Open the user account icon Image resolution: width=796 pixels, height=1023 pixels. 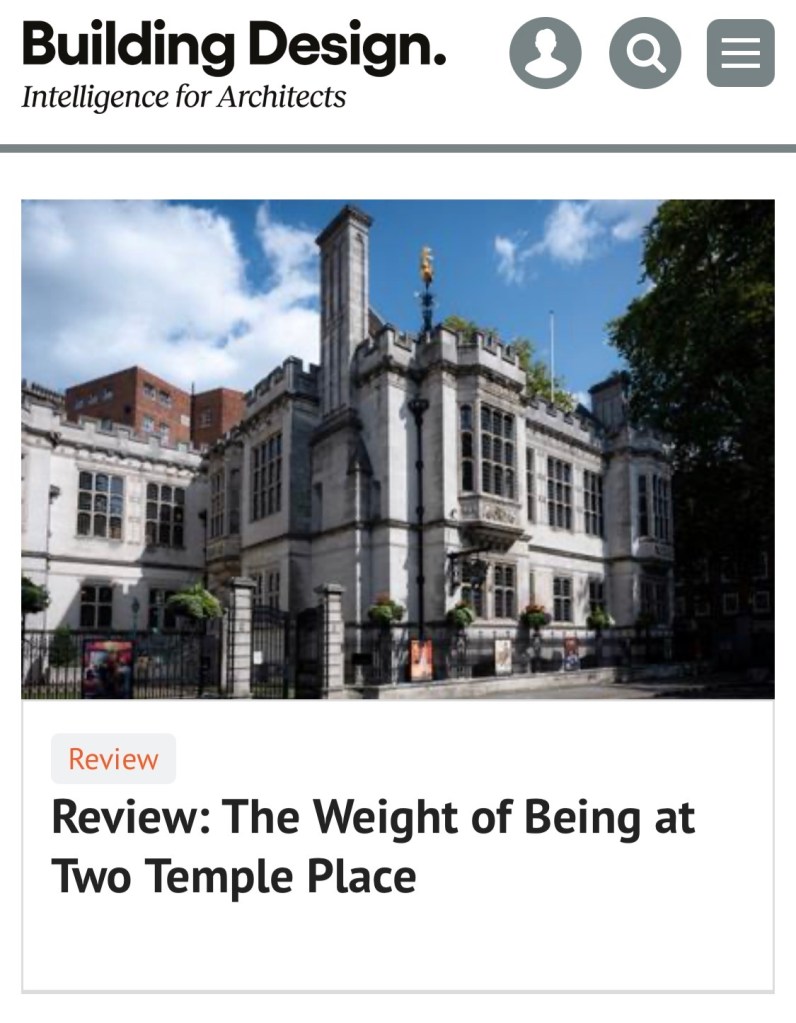coord(545,53)
